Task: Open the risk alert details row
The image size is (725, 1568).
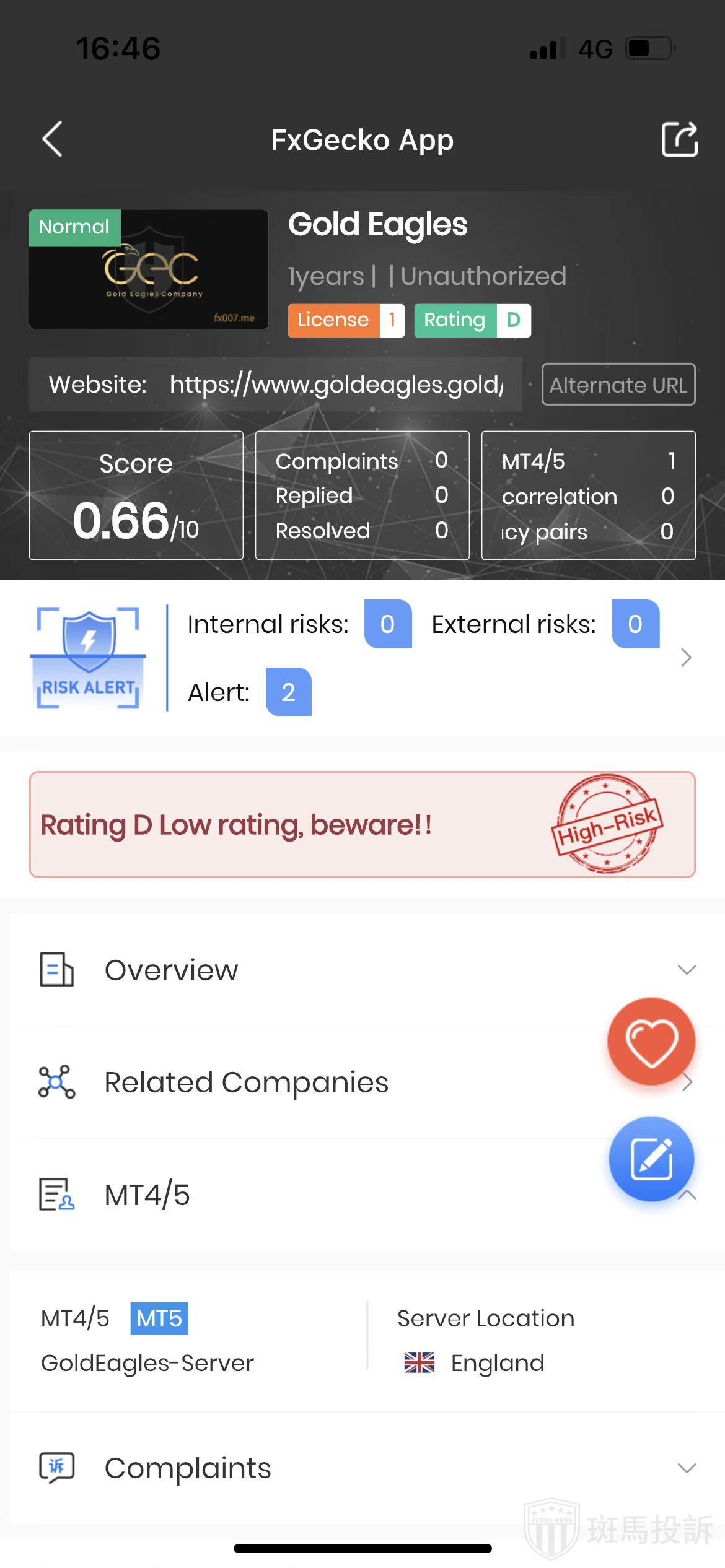Action: click(x=685, y=658)
